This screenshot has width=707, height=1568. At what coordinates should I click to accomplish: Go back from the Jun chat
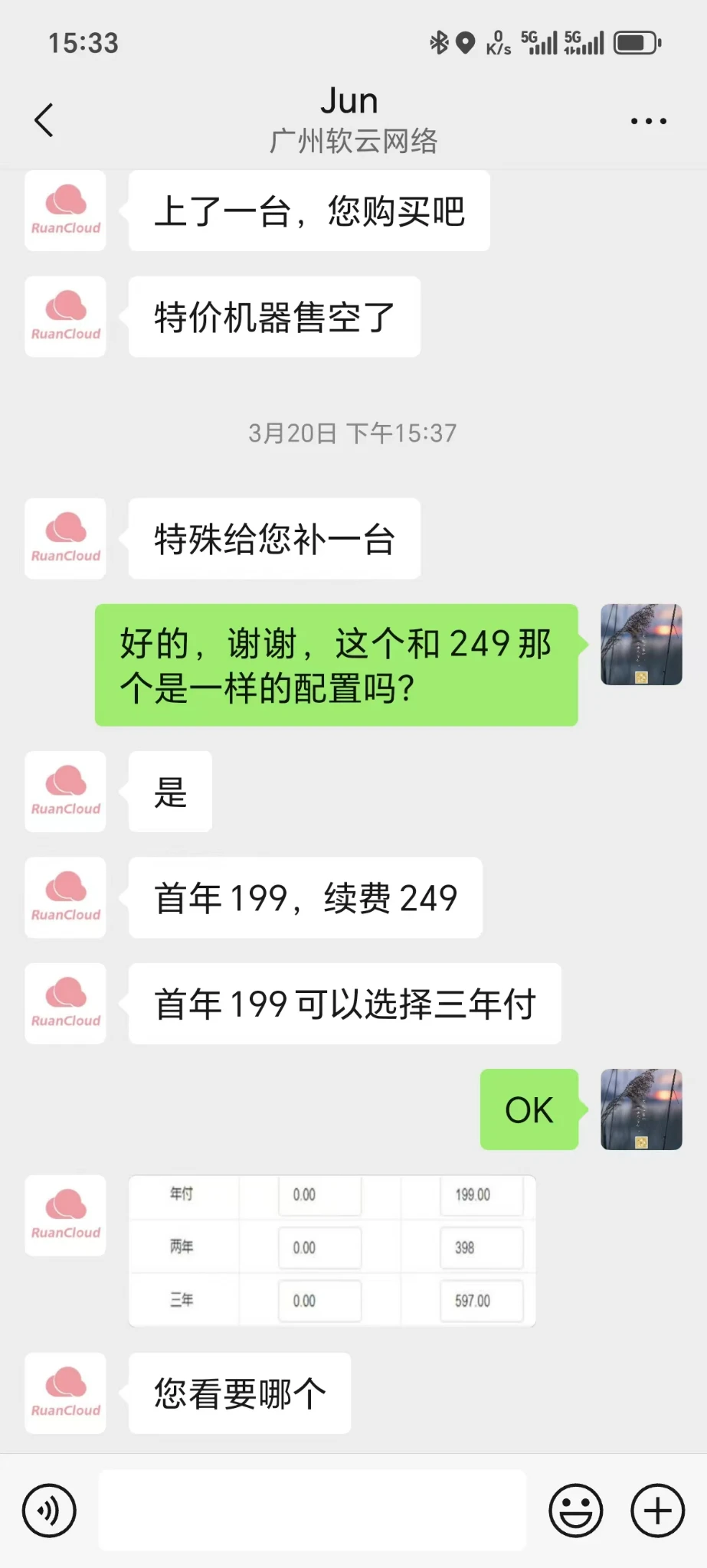coord(44,120)
